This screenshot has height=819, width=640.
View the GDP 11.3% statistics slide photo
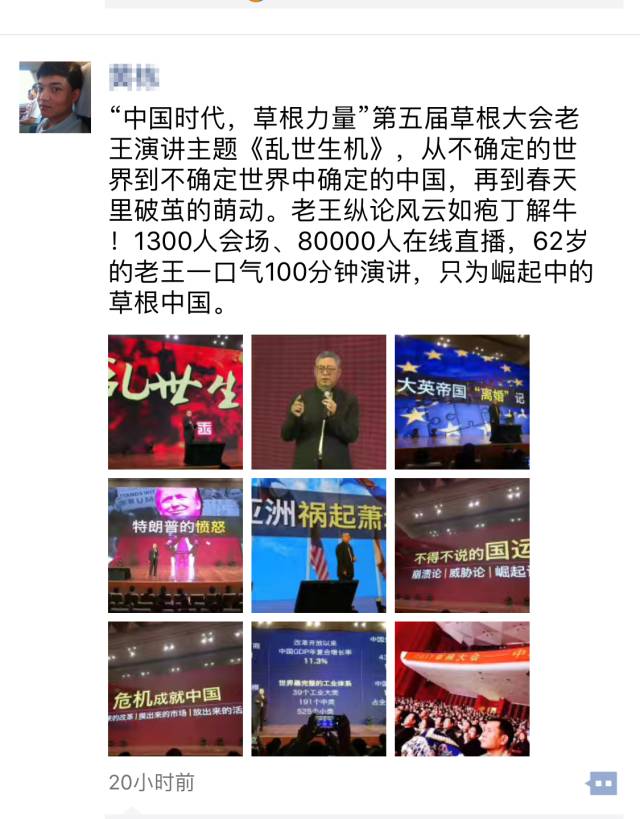318,688
